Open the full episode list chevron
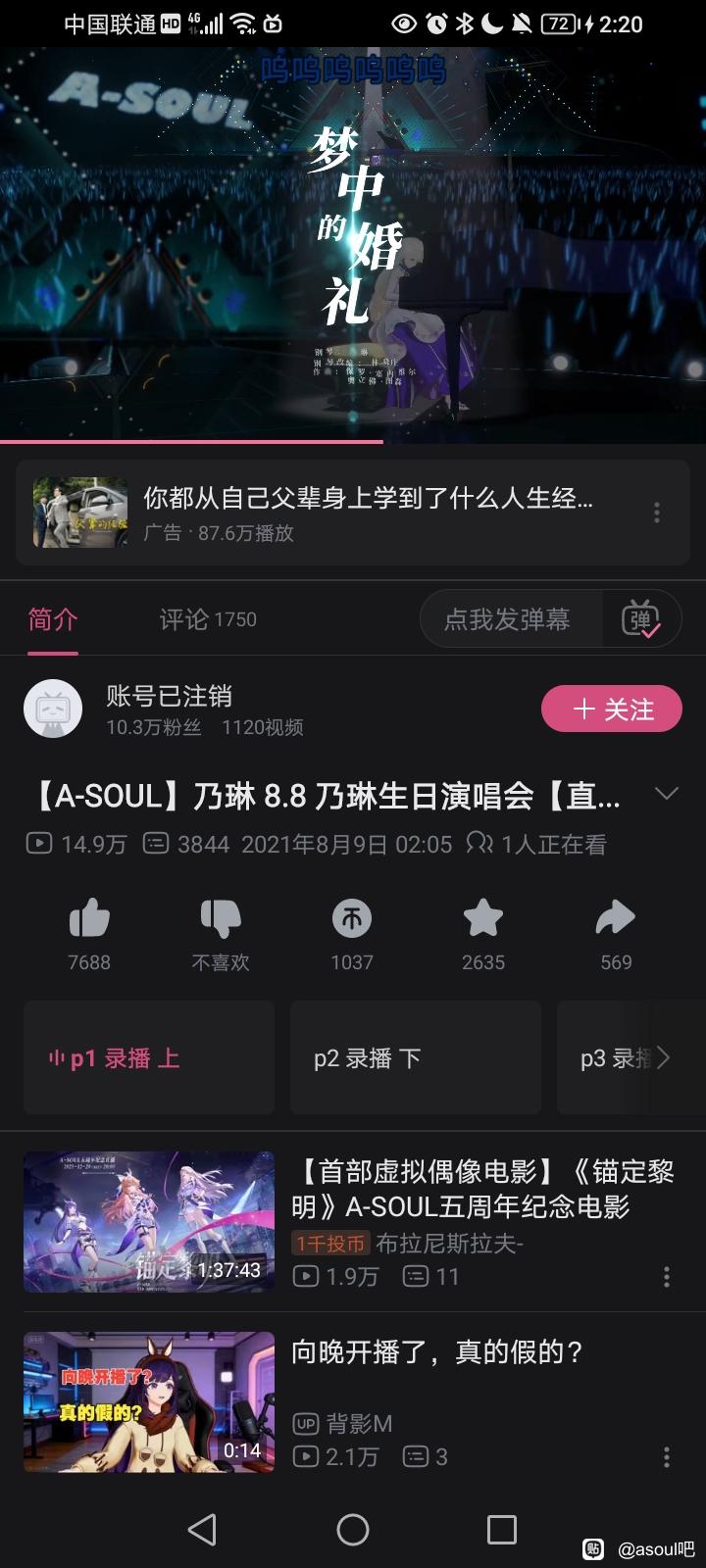Viewport: 706px width, 1568px height. point(665,1057)
